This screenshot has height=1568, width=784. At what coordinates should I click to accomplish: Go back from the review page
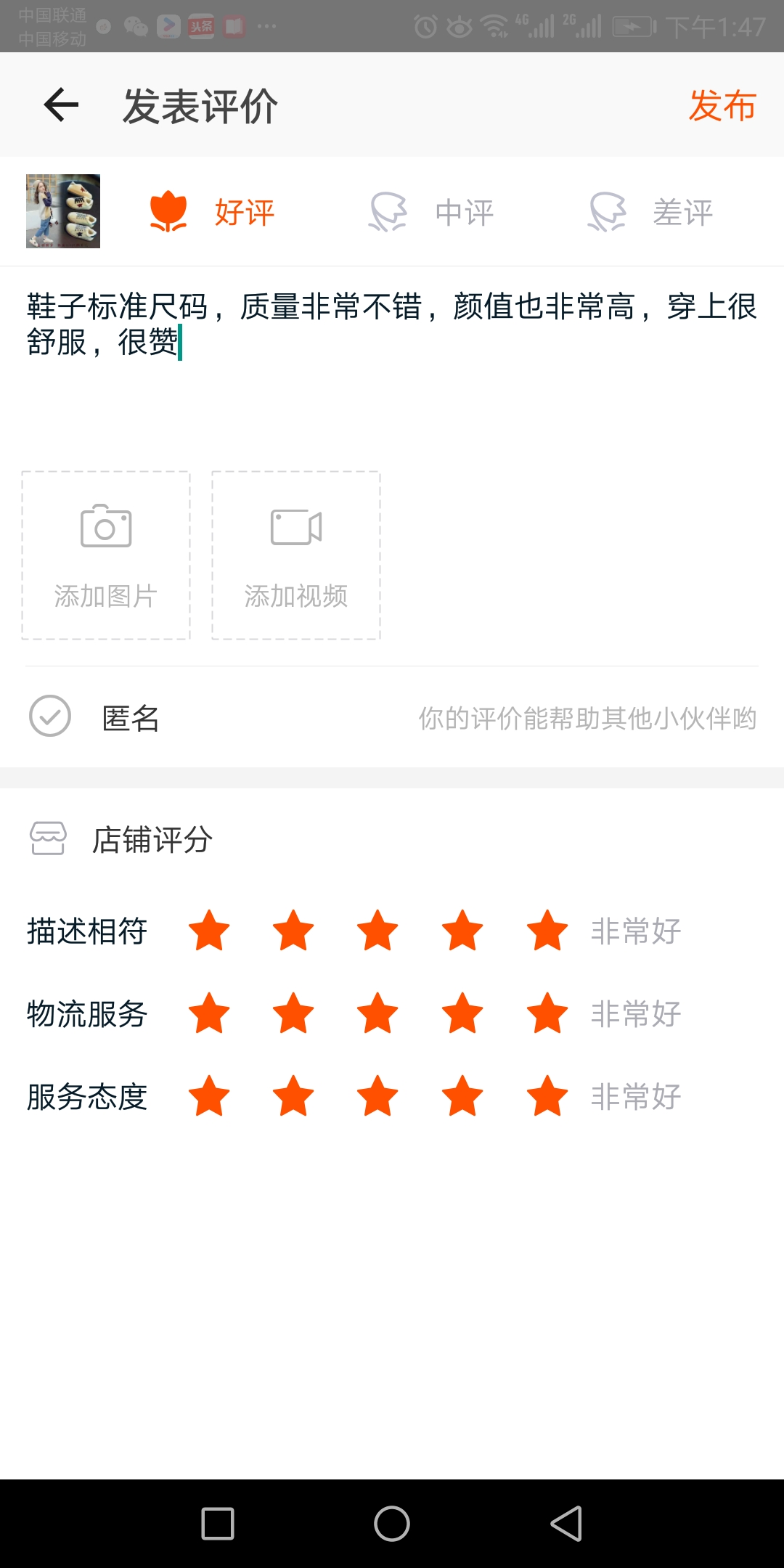point(61,105)
